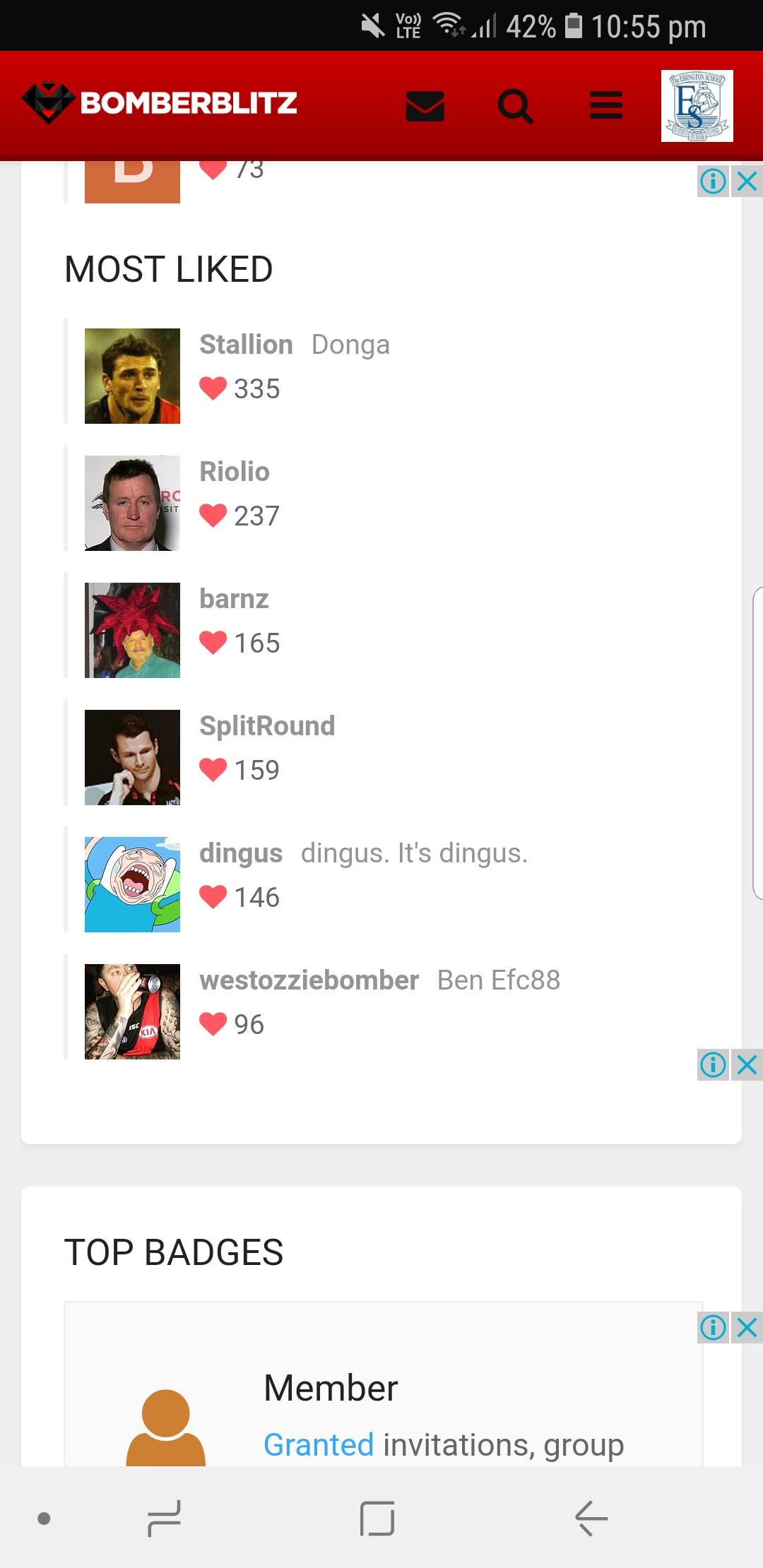Open the Granted link under Member
The image size is (763, 1568).
click(318, 1445)
